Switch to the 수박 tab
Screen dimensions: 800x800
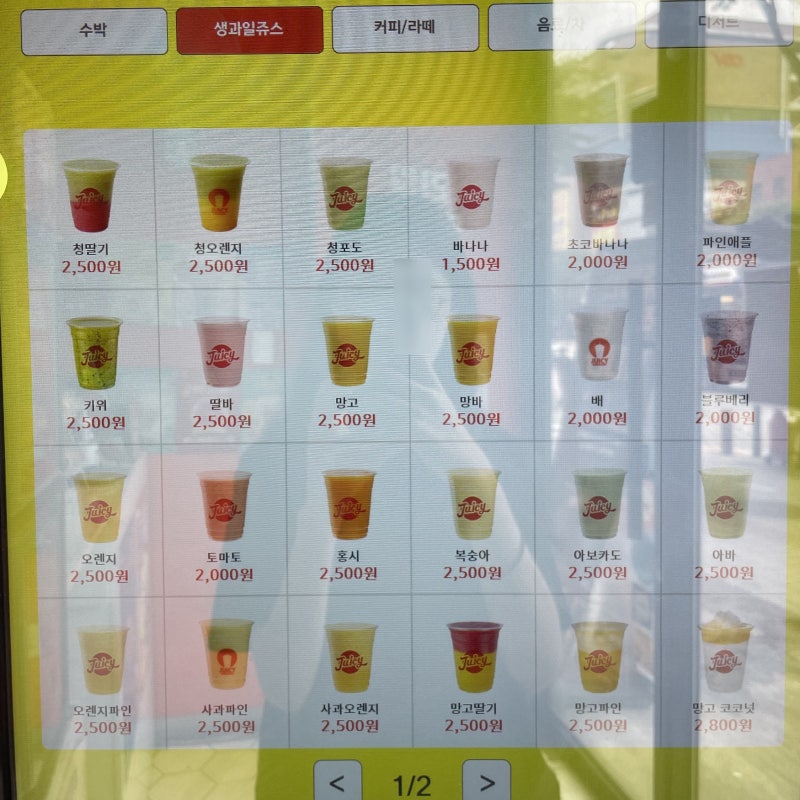point(93,29)
